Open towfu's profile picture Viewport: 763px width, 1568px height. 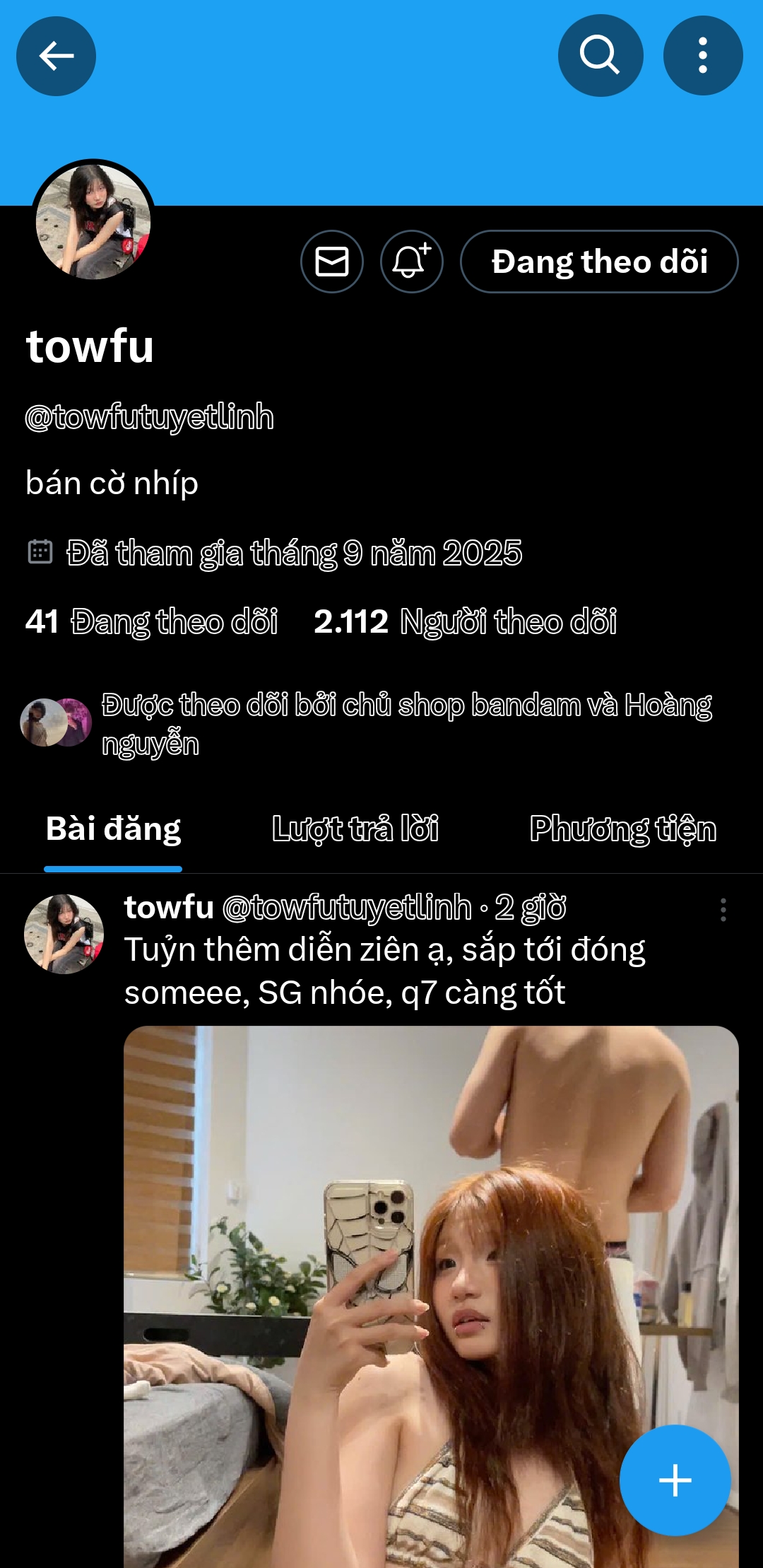(93, 222)
